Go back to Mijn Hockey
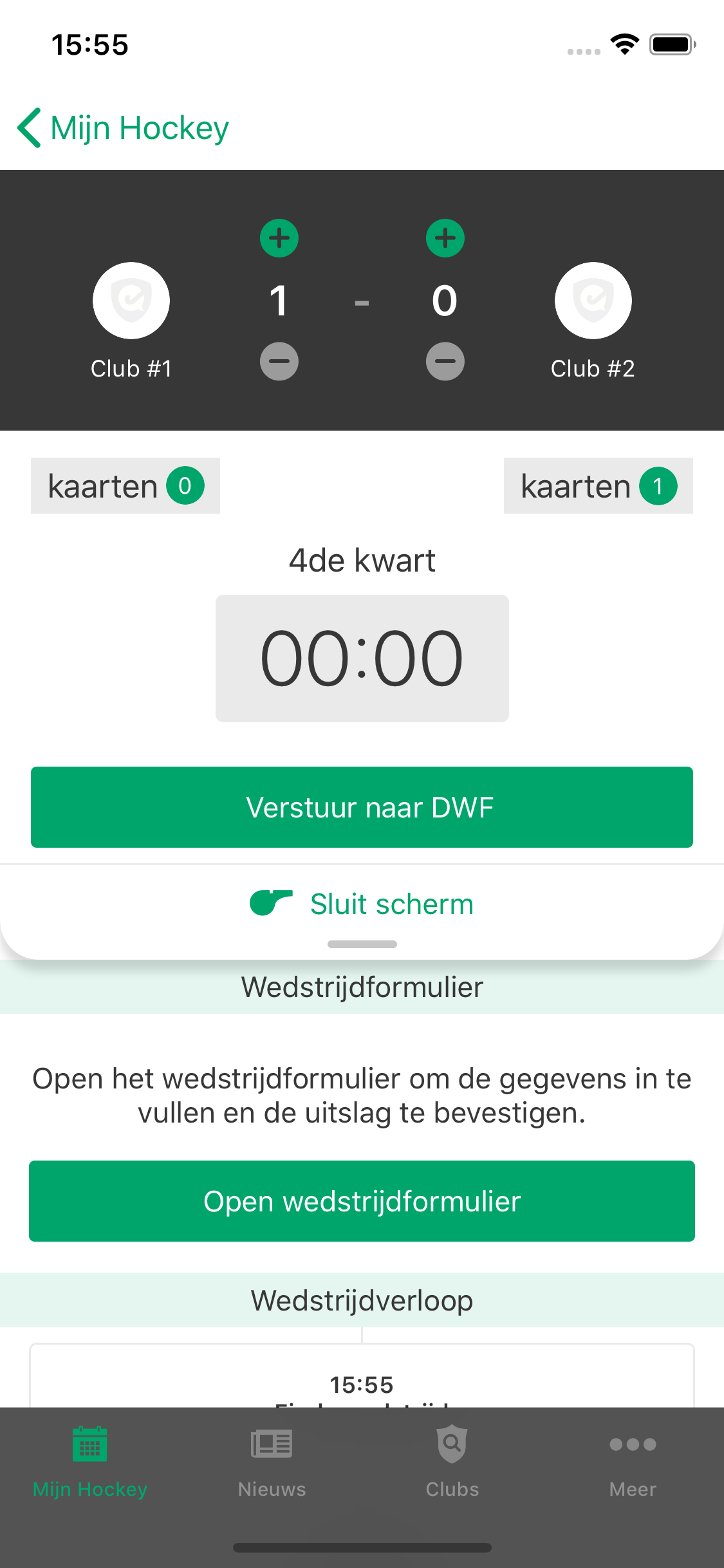Image resolution: width=724 pixels, height=1568 pixels. coord(122,127)
